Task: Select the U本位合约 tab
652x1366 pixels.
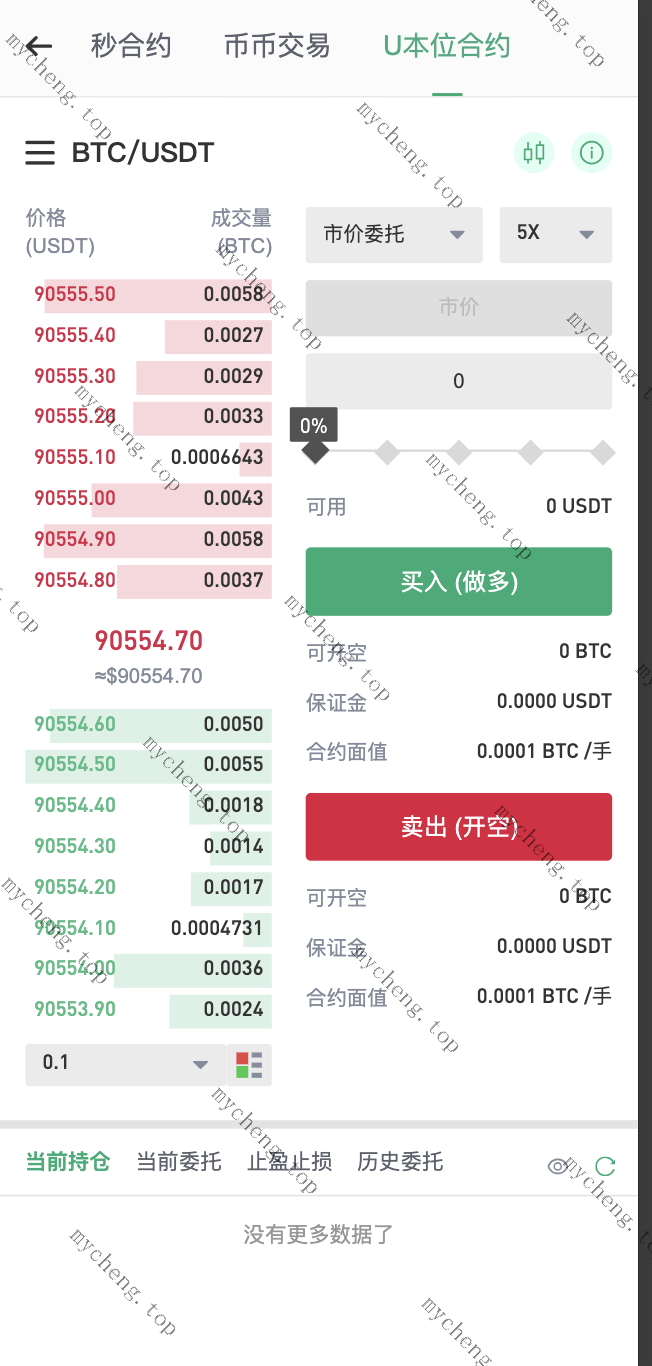Action: pos(447,46)
